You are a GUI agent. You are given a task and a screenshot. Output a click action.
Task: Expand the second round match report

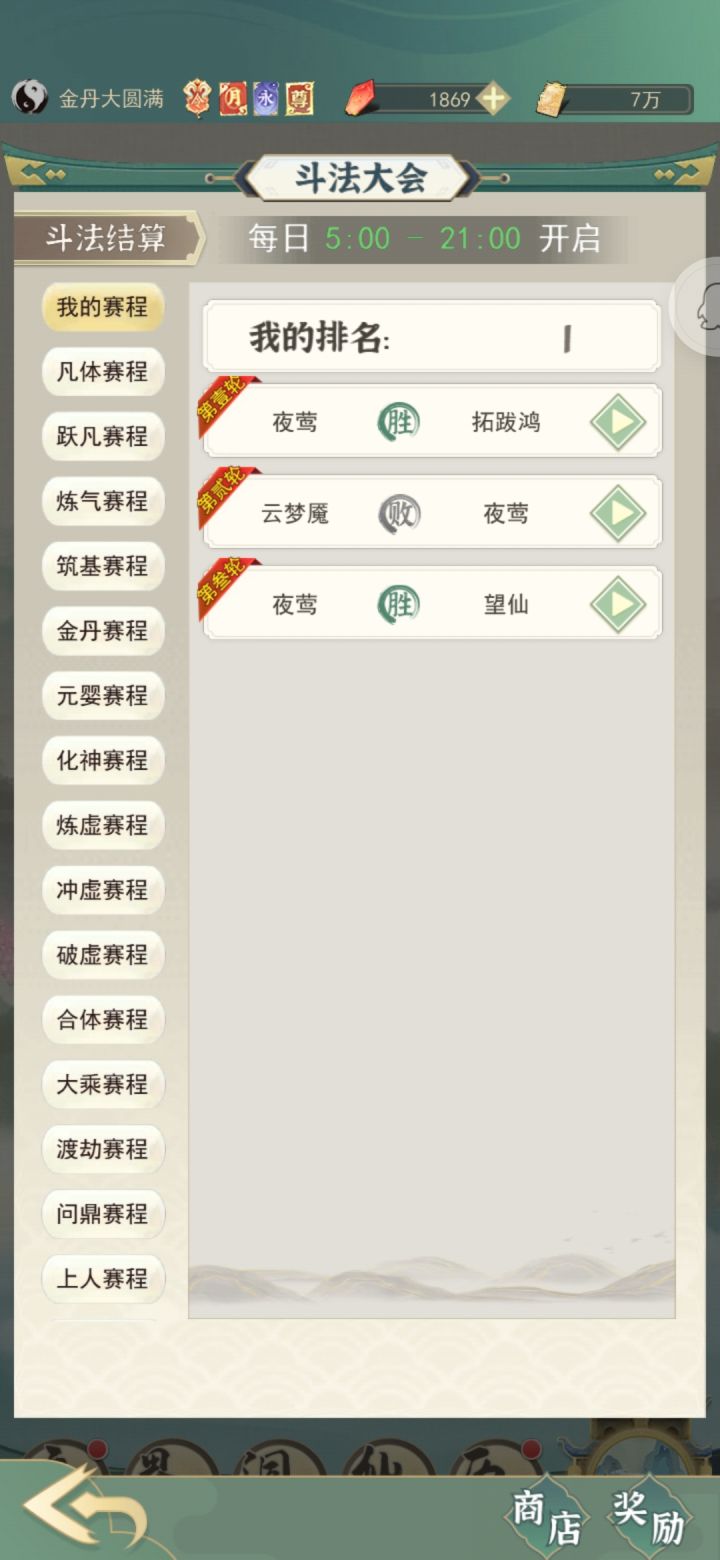point(617,512)
